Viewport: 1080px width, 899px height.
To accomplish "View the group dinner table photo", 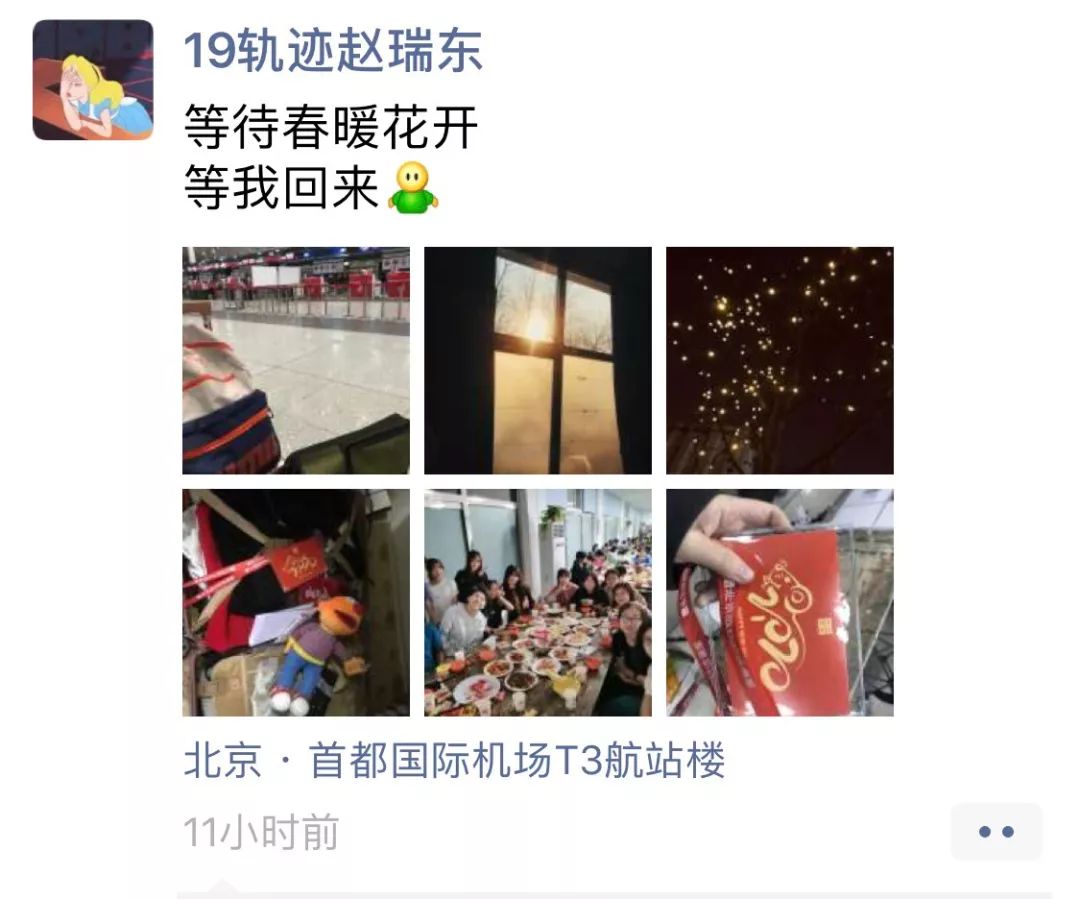I will [x=538, y=602].
